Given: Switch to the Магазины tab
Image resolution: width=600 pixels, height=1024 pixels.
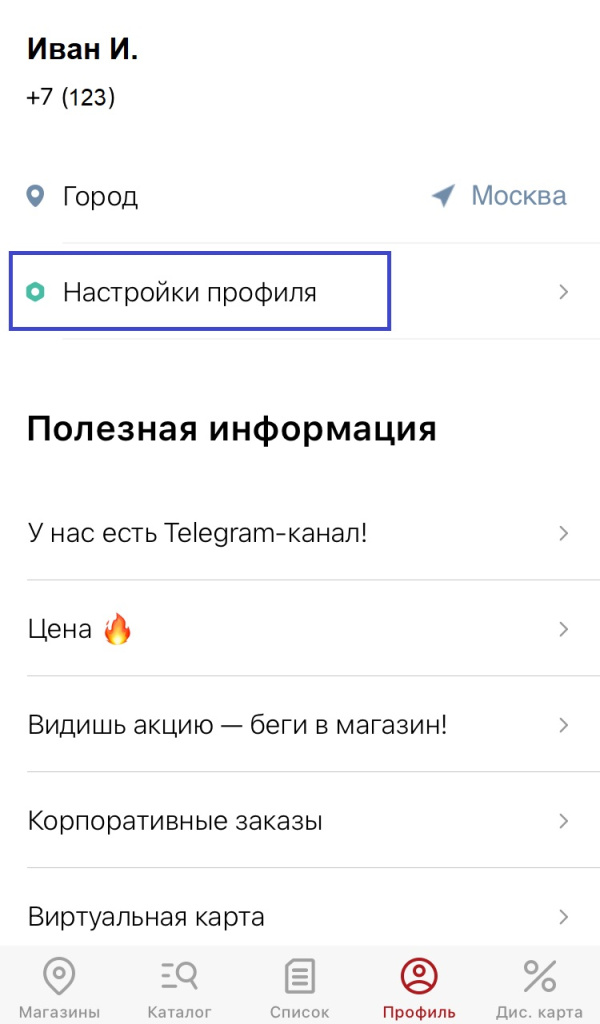Looking at the screenshot, I should pyautogui.click(x=60, y=988).
